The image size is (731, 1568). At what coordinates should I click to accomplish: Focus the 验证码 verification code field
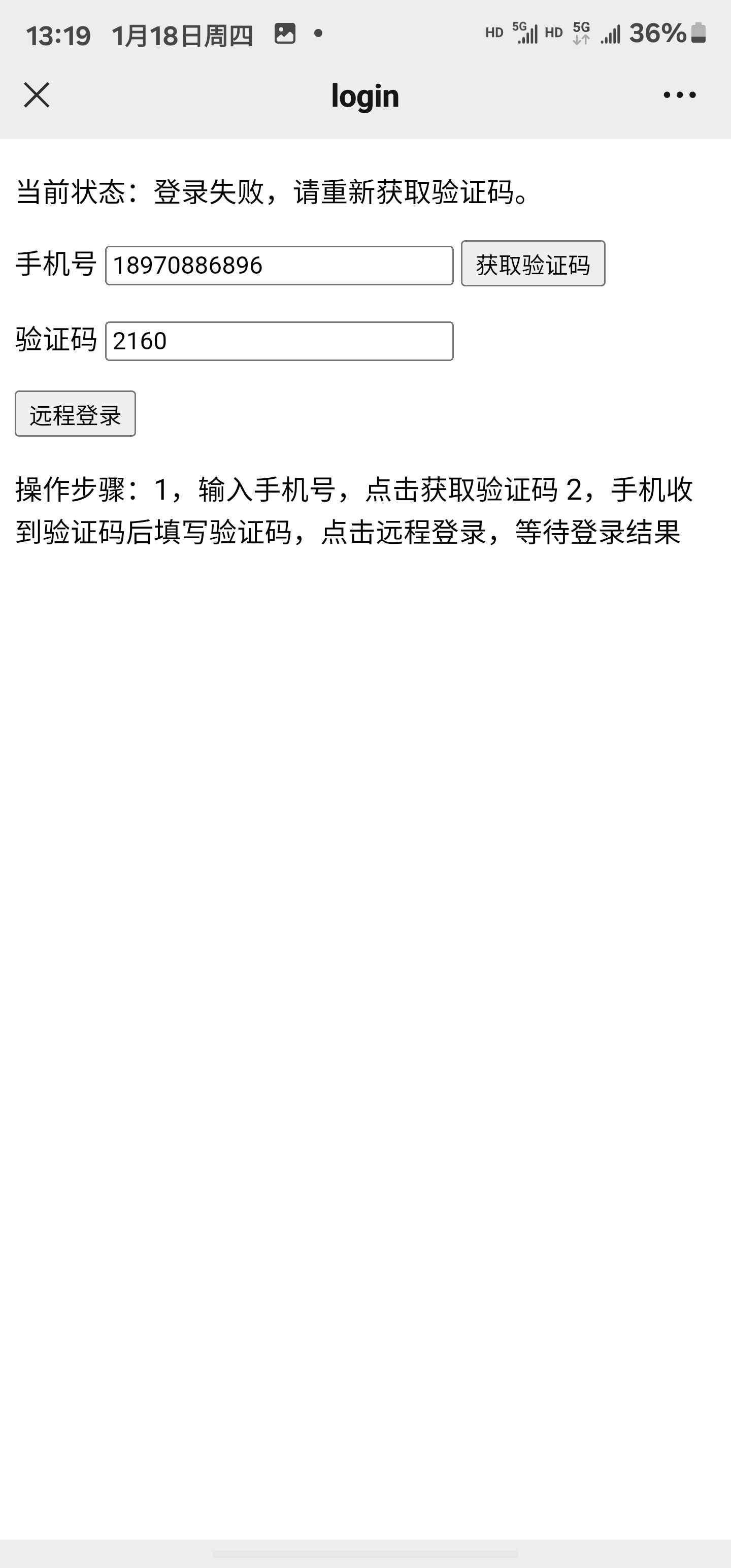coord(279,341)
